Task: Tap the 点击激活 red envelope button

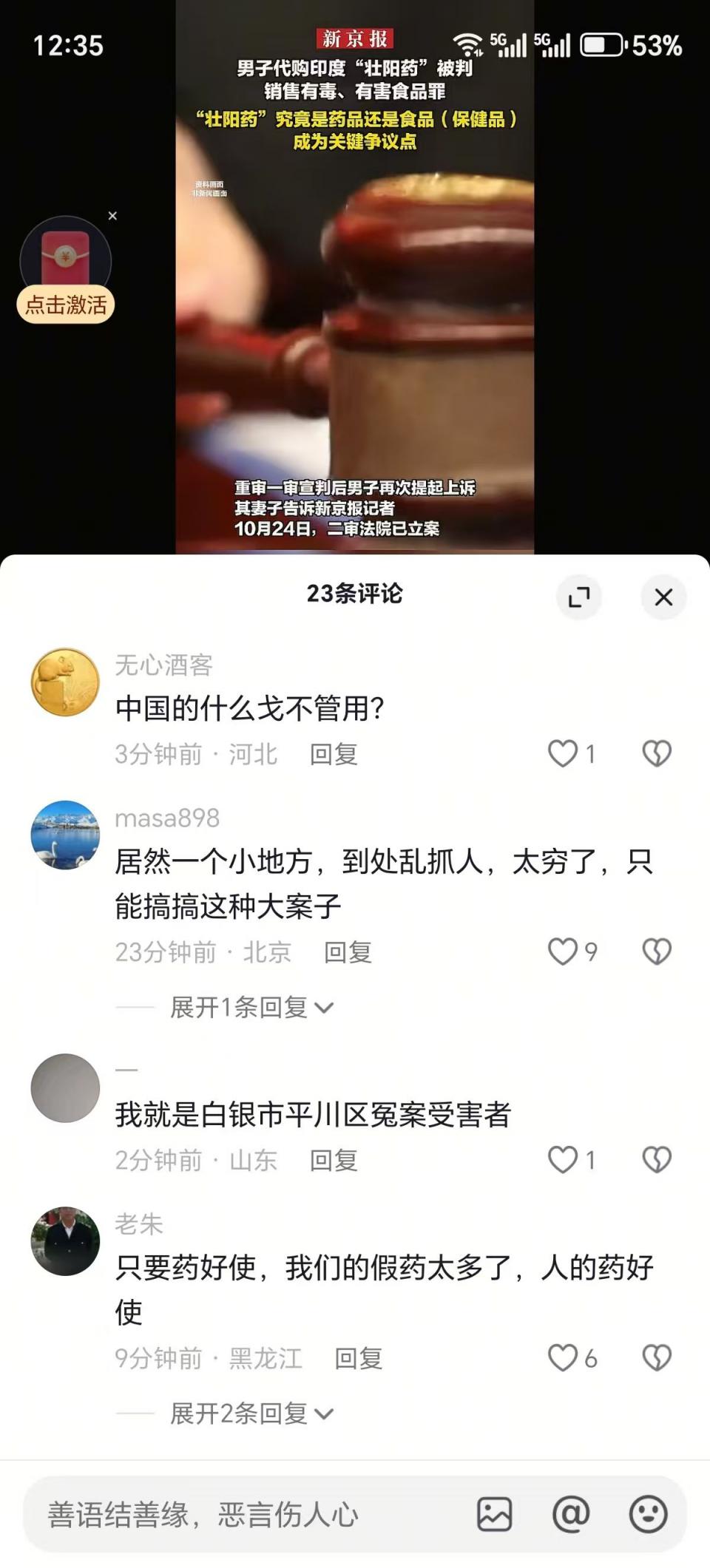Action: coord(66,305)
